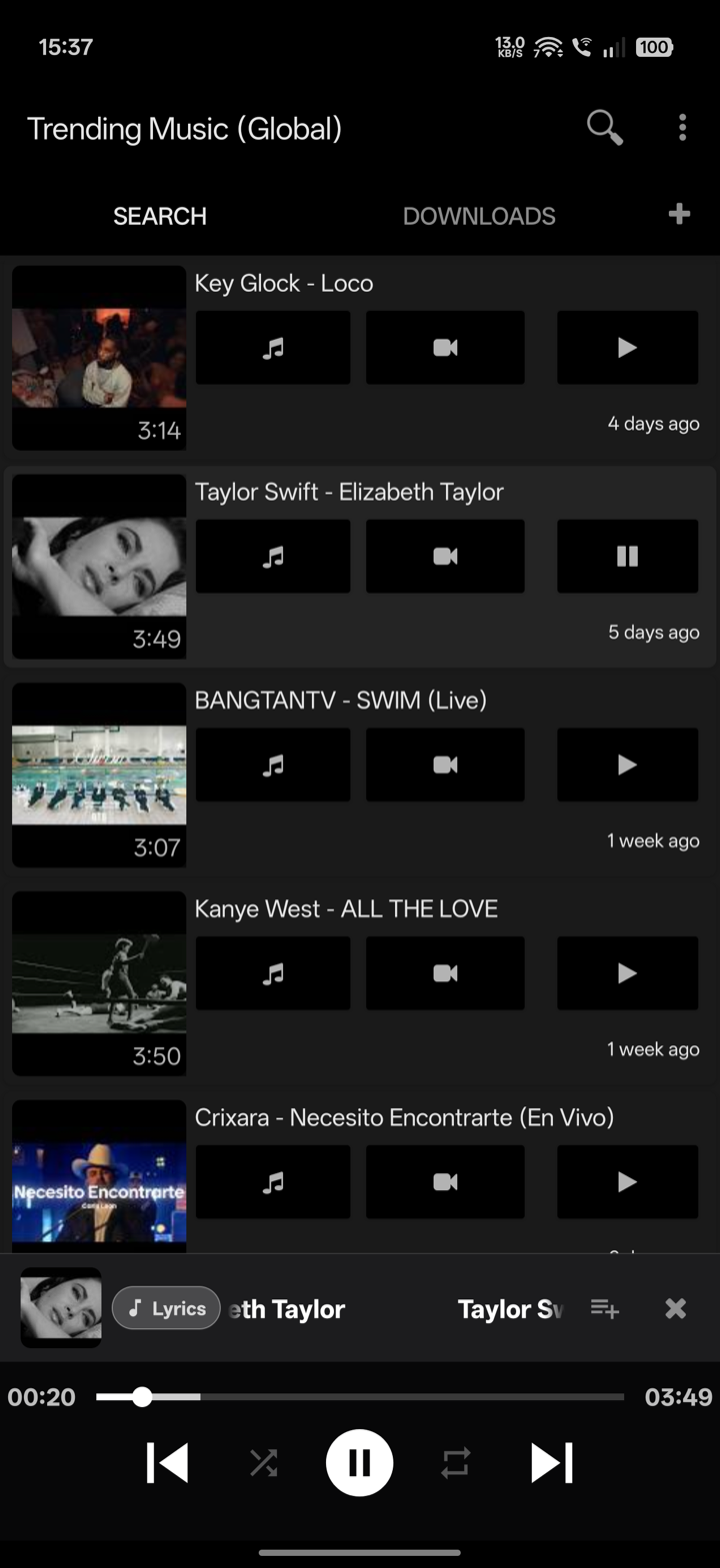
Task: Play BANGTANTV - SWIM (Live)
Action: pyautogui.click(x=627, y=766)
